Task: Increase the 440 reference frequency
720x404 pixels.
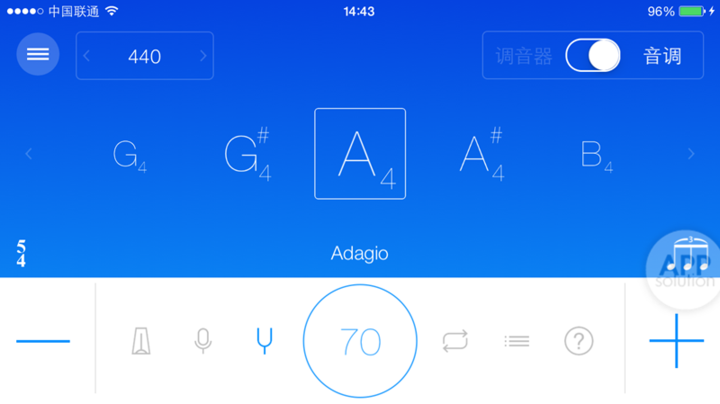Action: pyautogui.click(x=203, y=56)
